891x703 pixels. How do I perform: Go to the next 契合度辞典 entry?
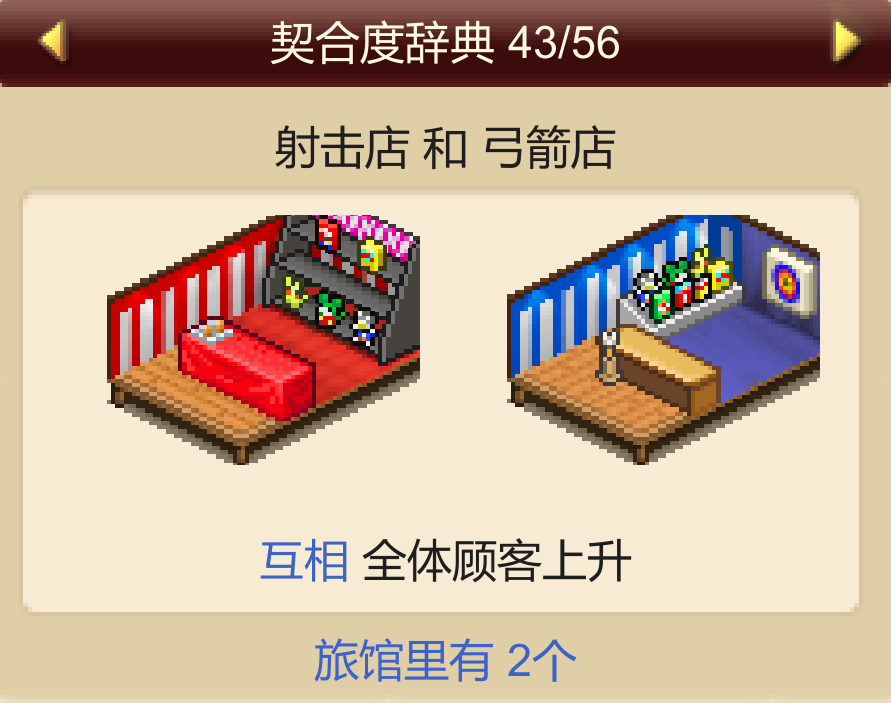pos(846,41)
